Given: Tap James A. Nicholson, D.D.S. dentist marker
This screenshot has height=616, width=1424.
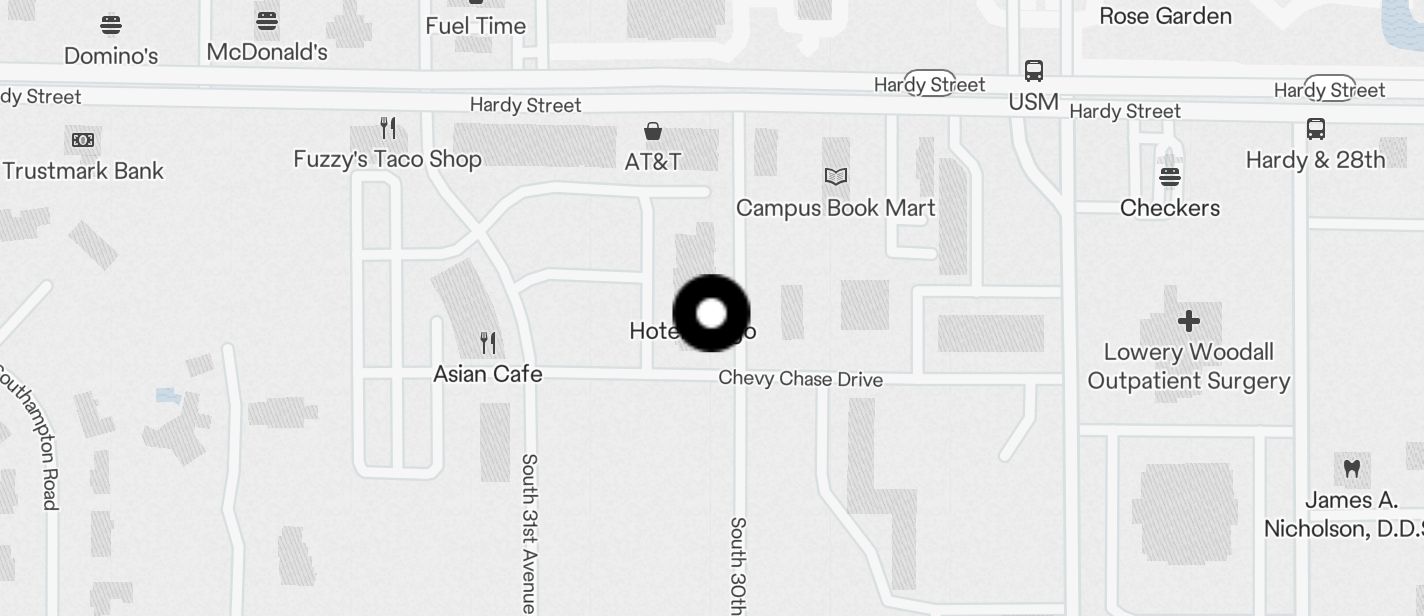Looking at the screenshot, I should [1351, 468].
